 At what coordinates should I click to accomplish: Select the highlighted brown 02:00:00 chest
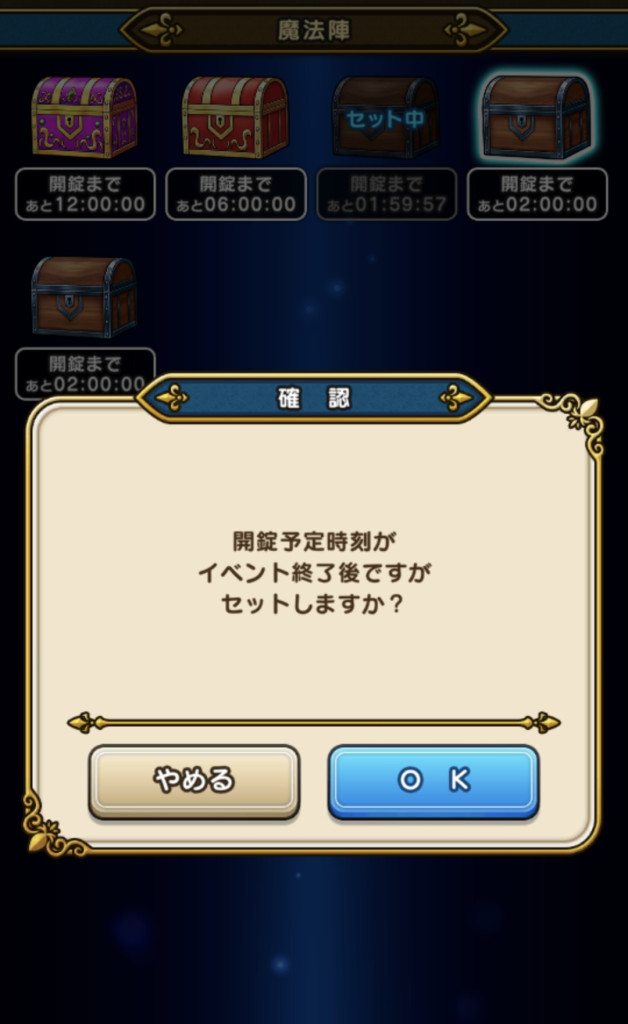537,118
